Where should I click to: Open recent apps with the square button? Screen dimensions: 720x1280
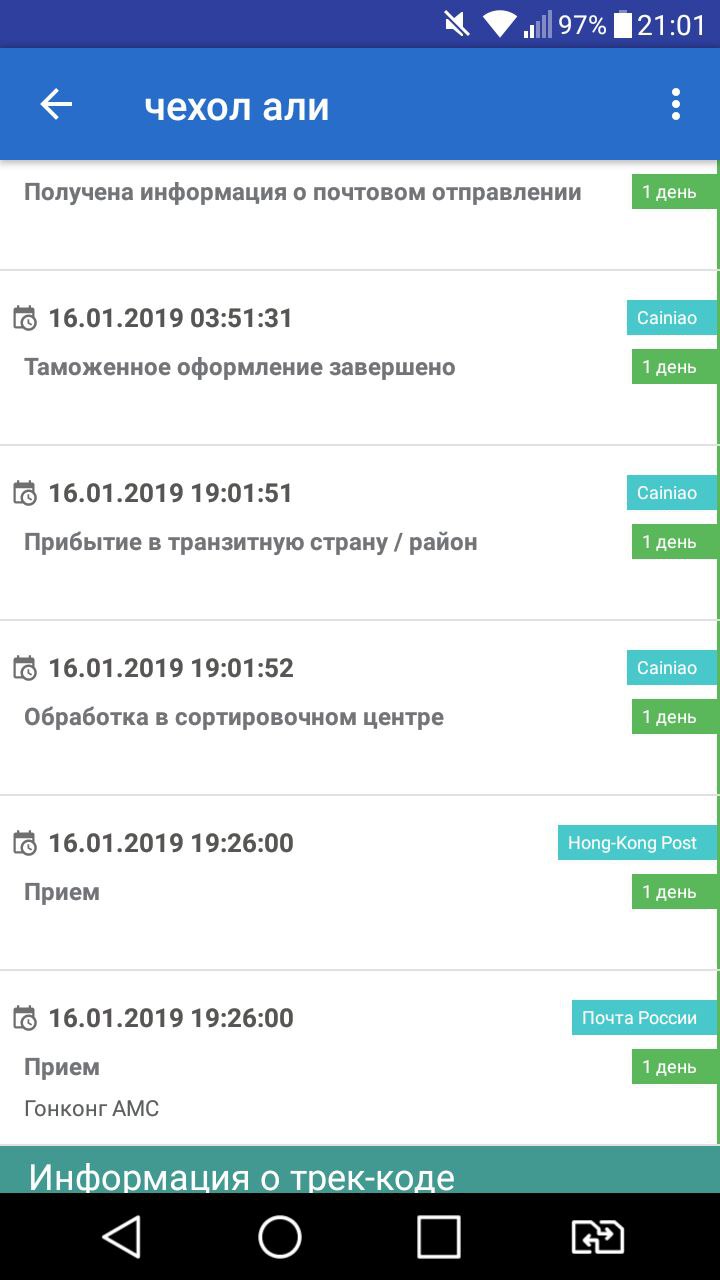point(438,1237)
